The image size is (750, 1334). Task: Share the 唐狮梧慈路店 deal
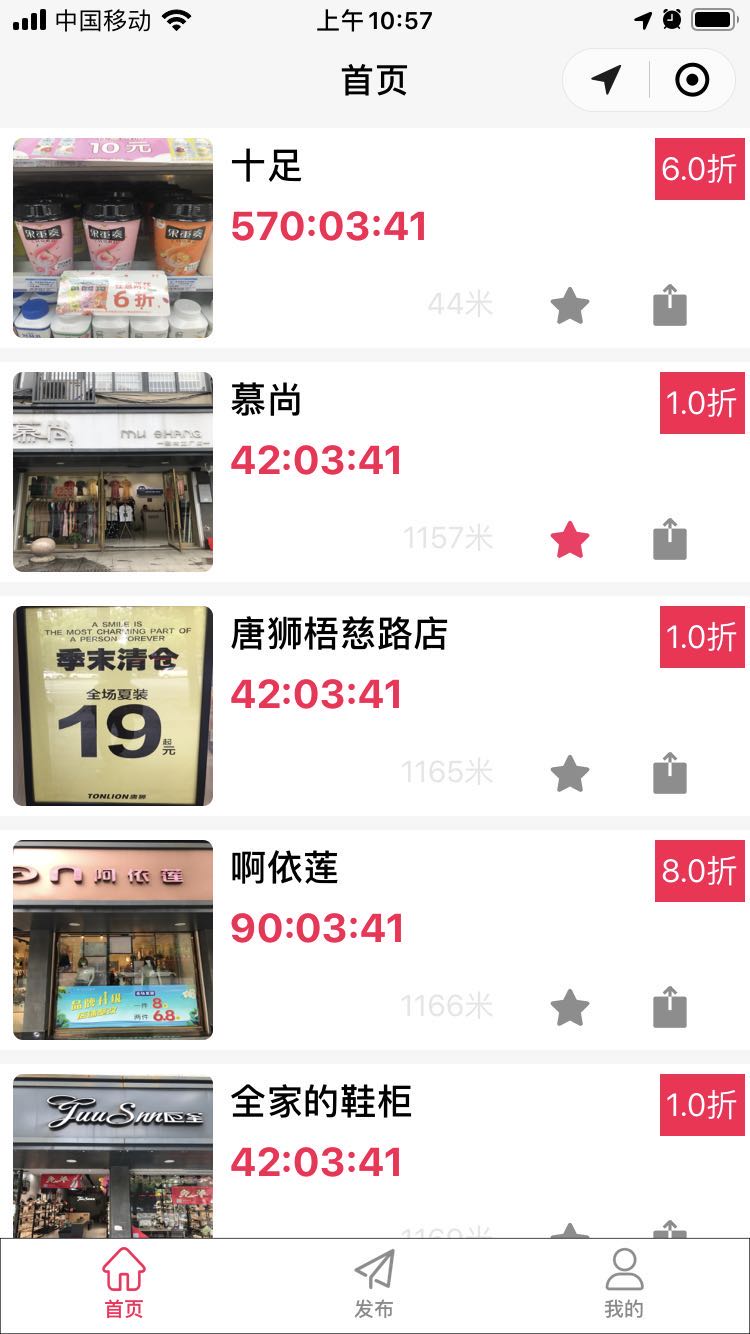coord(670,773)
